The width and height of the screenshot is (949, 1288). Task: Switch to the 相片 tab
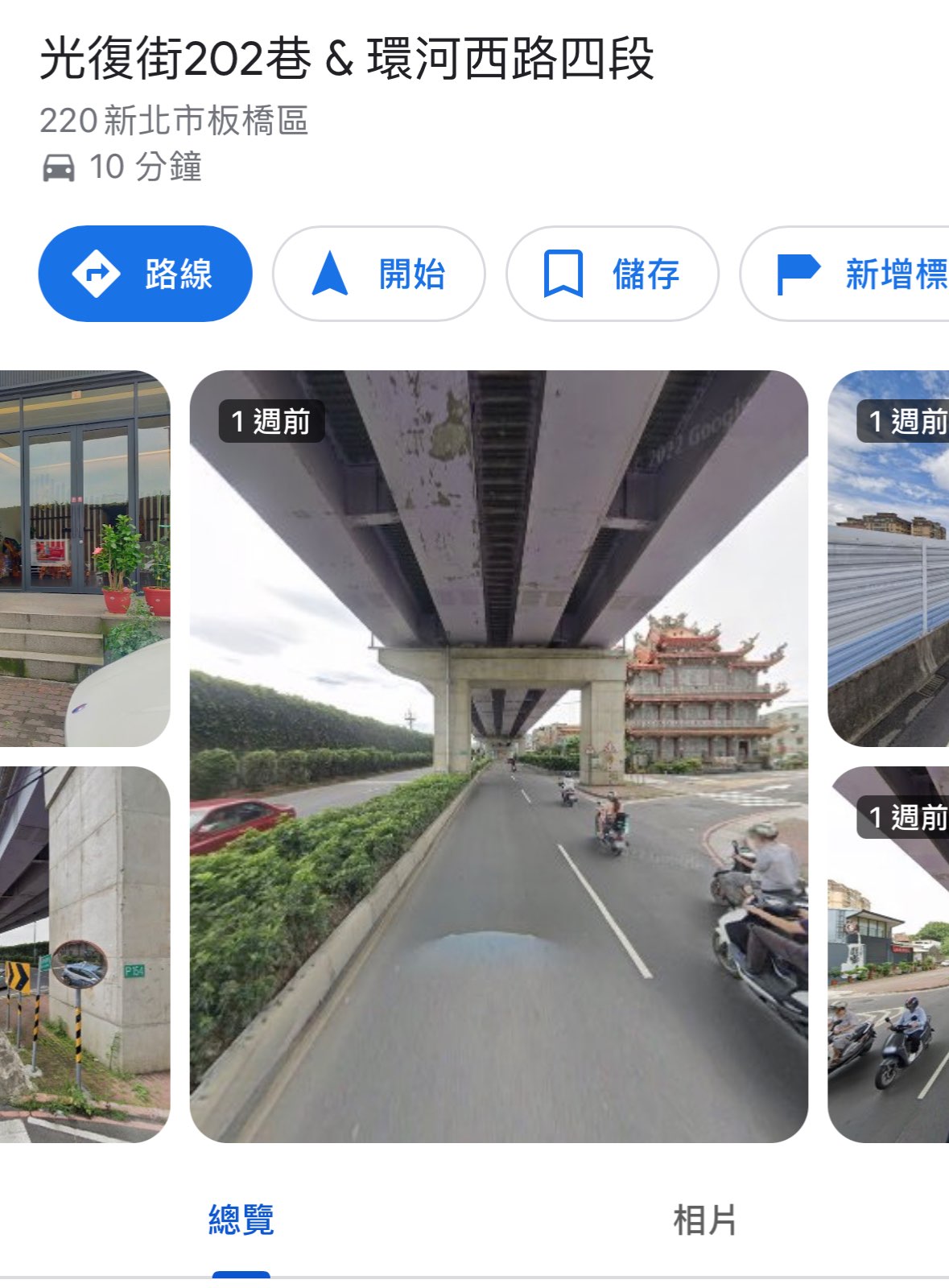tap(704, 1220)
